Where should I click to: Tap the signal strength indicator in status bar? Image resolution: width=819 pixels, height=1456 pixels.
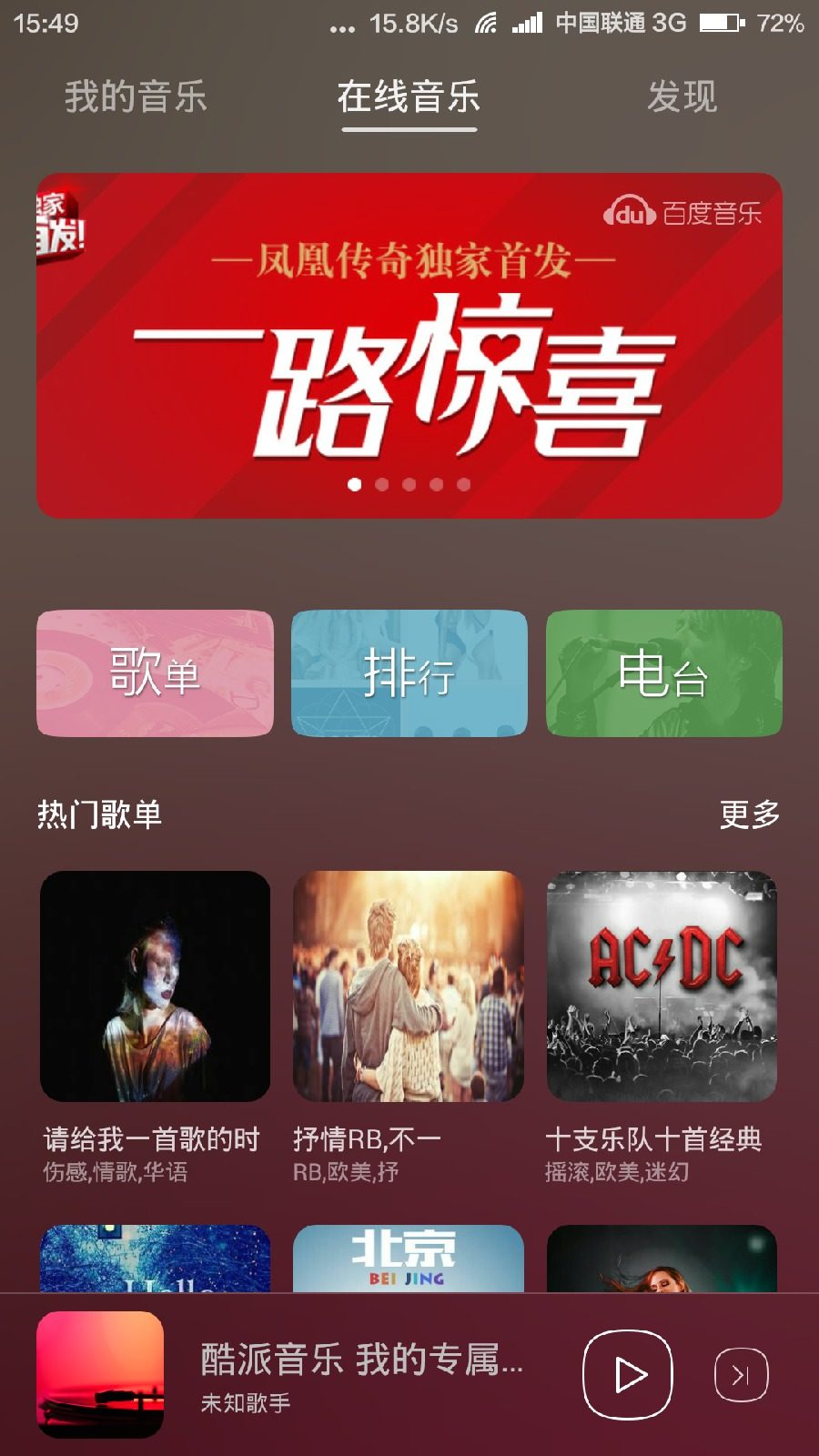[x=525, y=25]
